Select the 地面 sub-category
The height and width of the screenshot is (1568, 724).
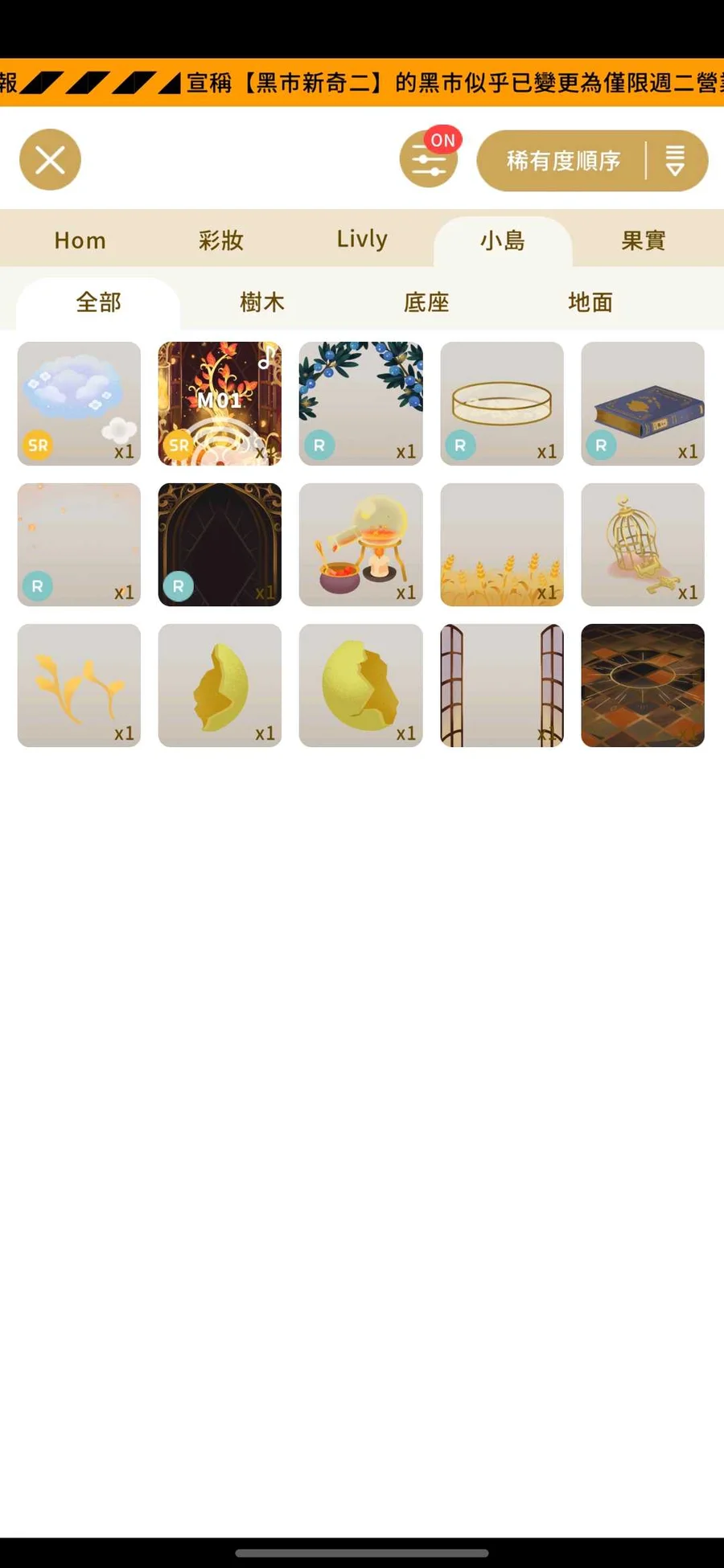(590, 302)
